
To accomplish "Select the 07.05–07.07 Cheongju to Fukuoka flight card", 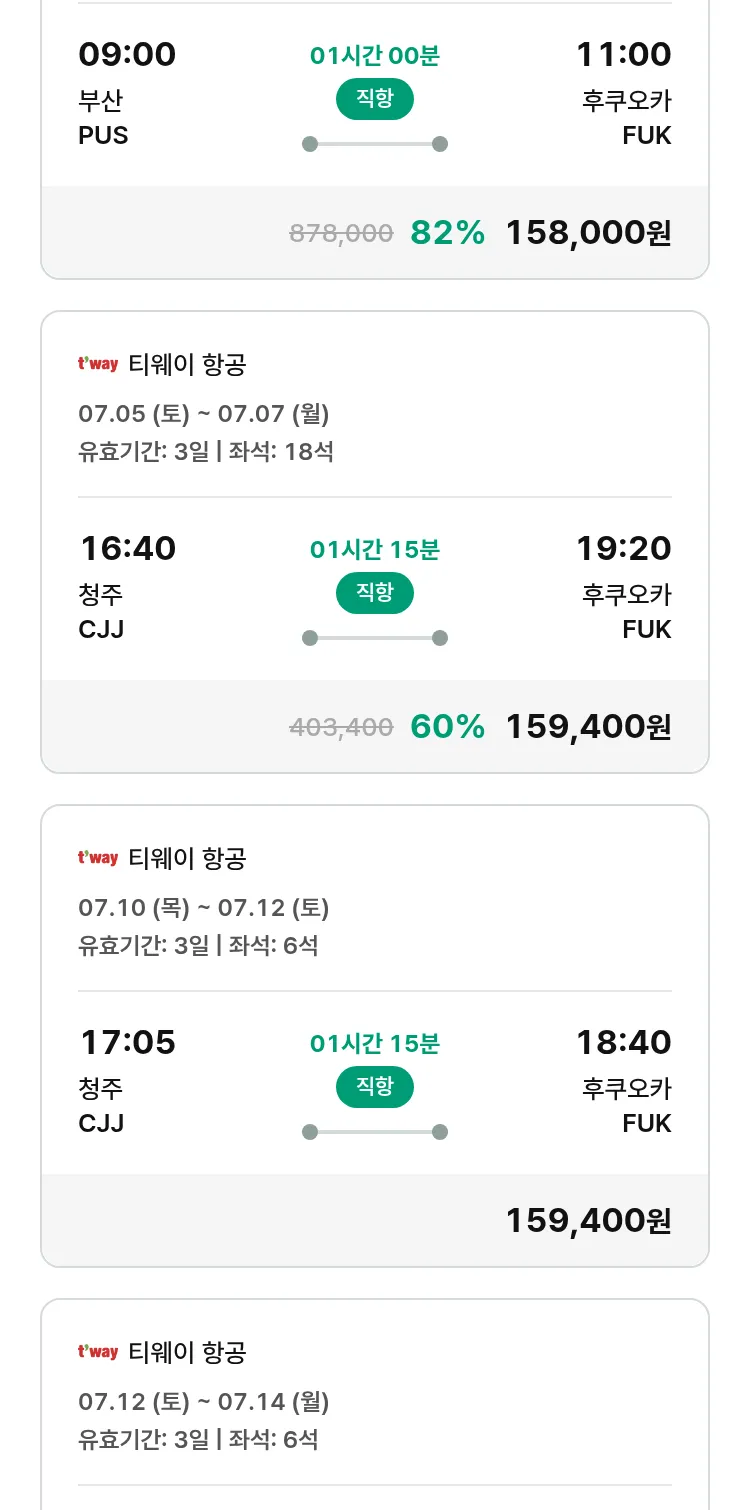I will pyautogui.click(x=375, y=542).
